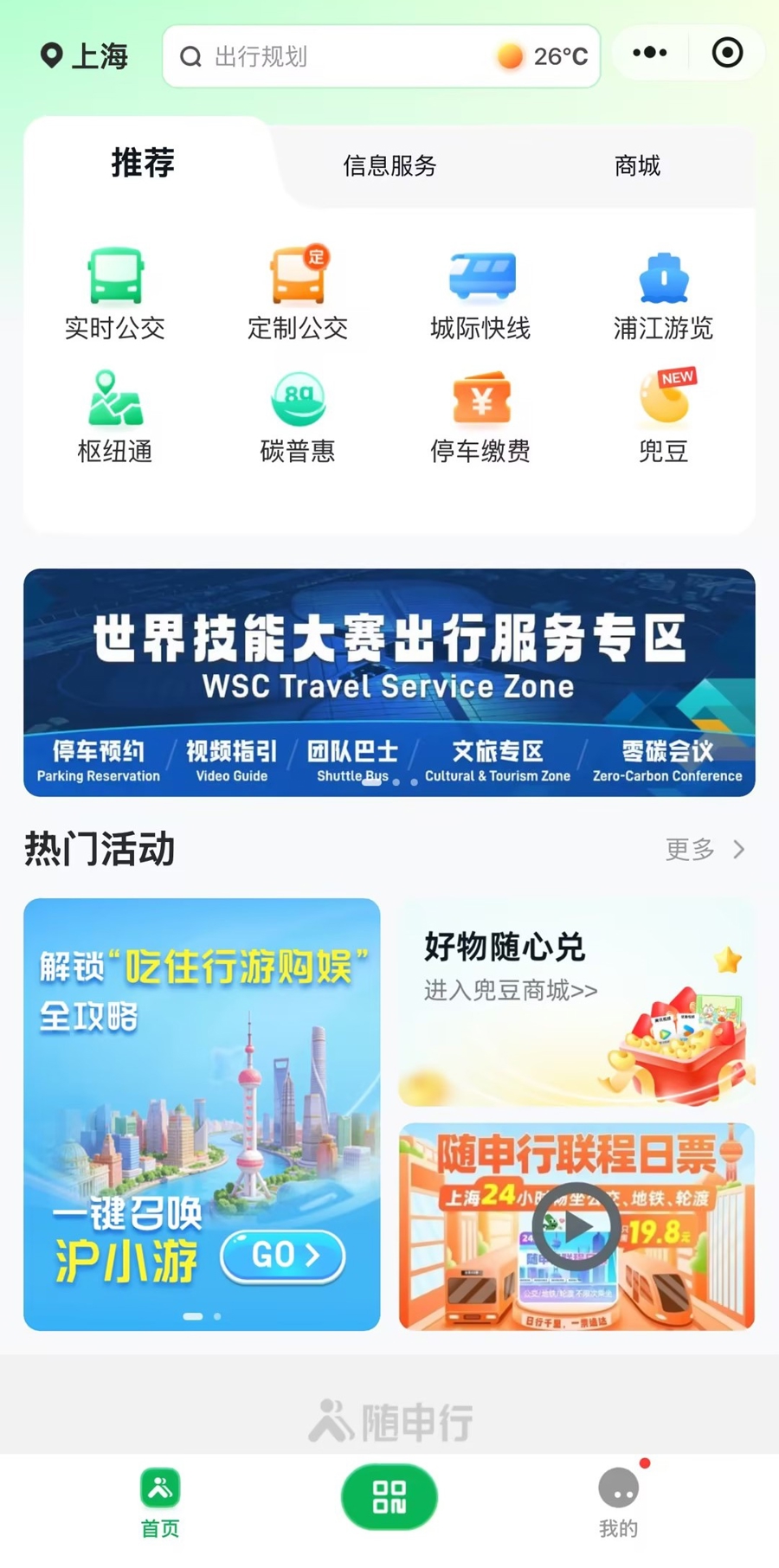Tap the 出行规划 search box
Screen dimensions: 779x1568
click(381, 56)
